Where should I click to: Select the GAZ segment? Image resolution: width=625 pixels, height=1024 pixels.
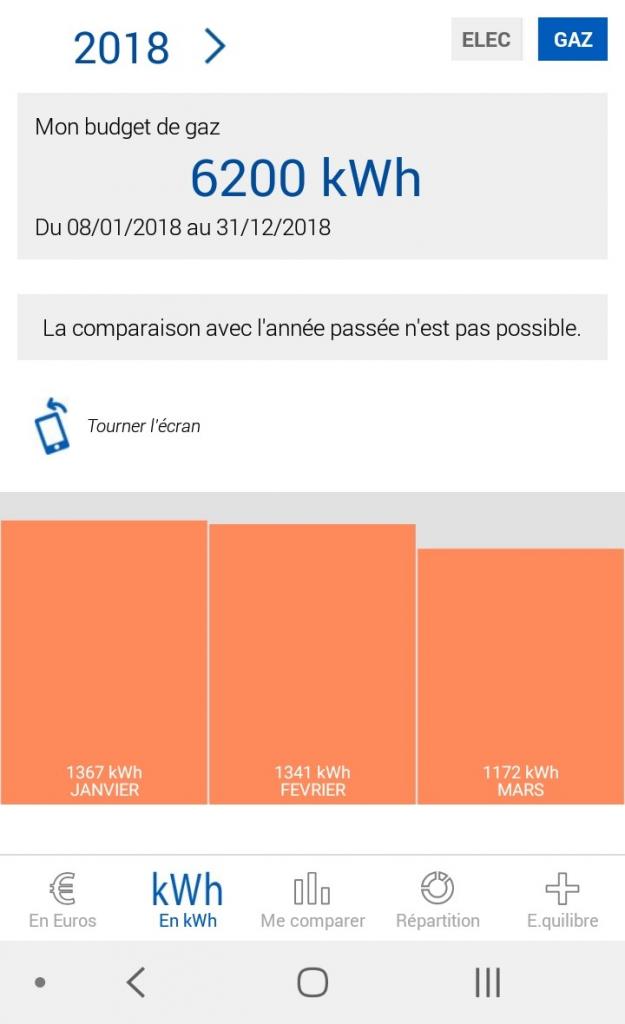pos(572,40)
